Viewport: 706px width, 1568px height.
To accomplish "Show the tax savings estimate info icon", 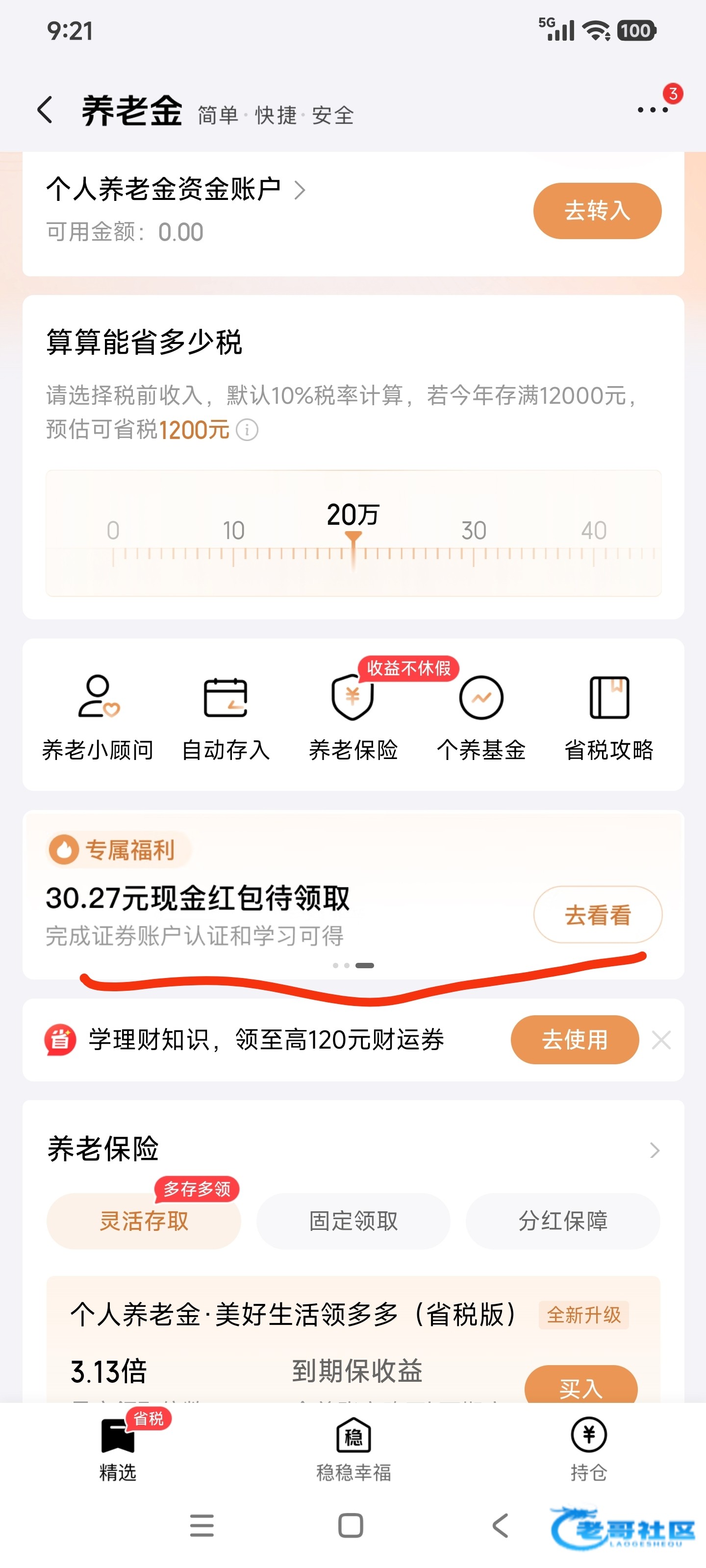I will (x=247, y=430).
